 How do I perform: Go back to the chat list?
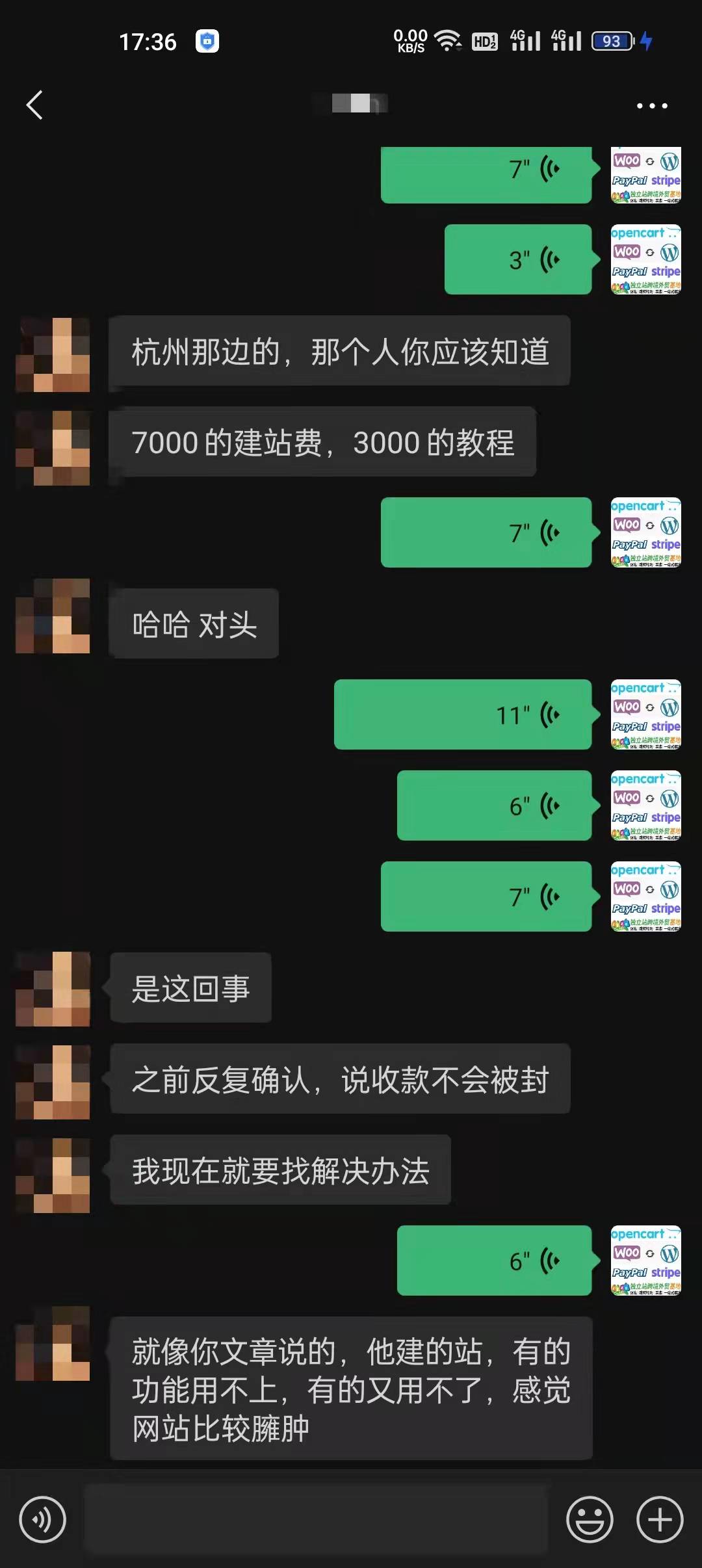(34, 105)
